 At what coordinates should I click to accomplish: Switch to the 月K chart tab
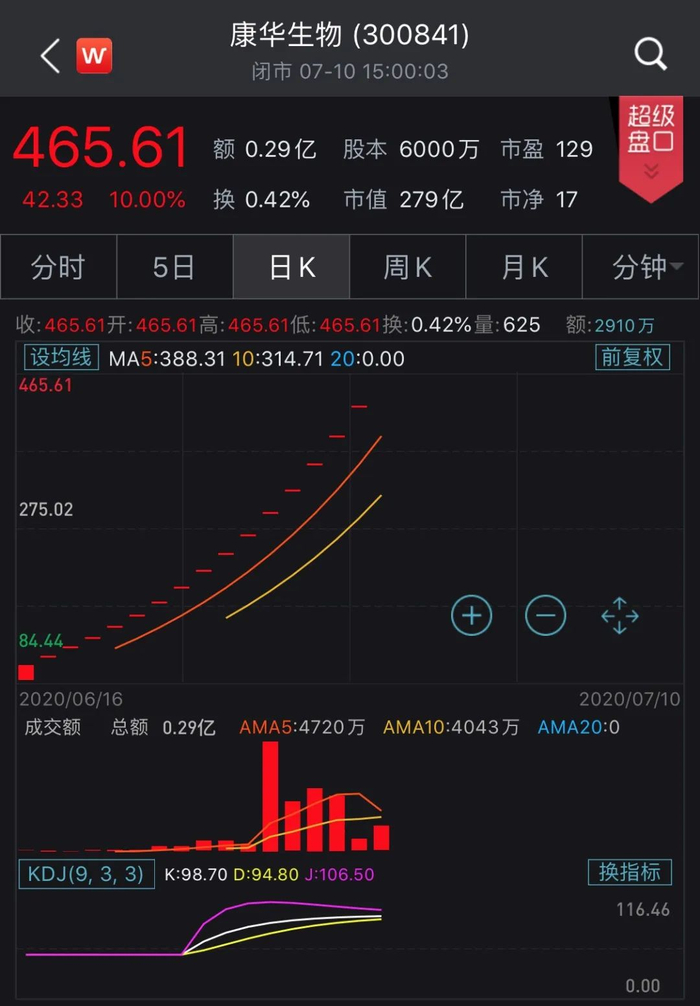point(524,268)
